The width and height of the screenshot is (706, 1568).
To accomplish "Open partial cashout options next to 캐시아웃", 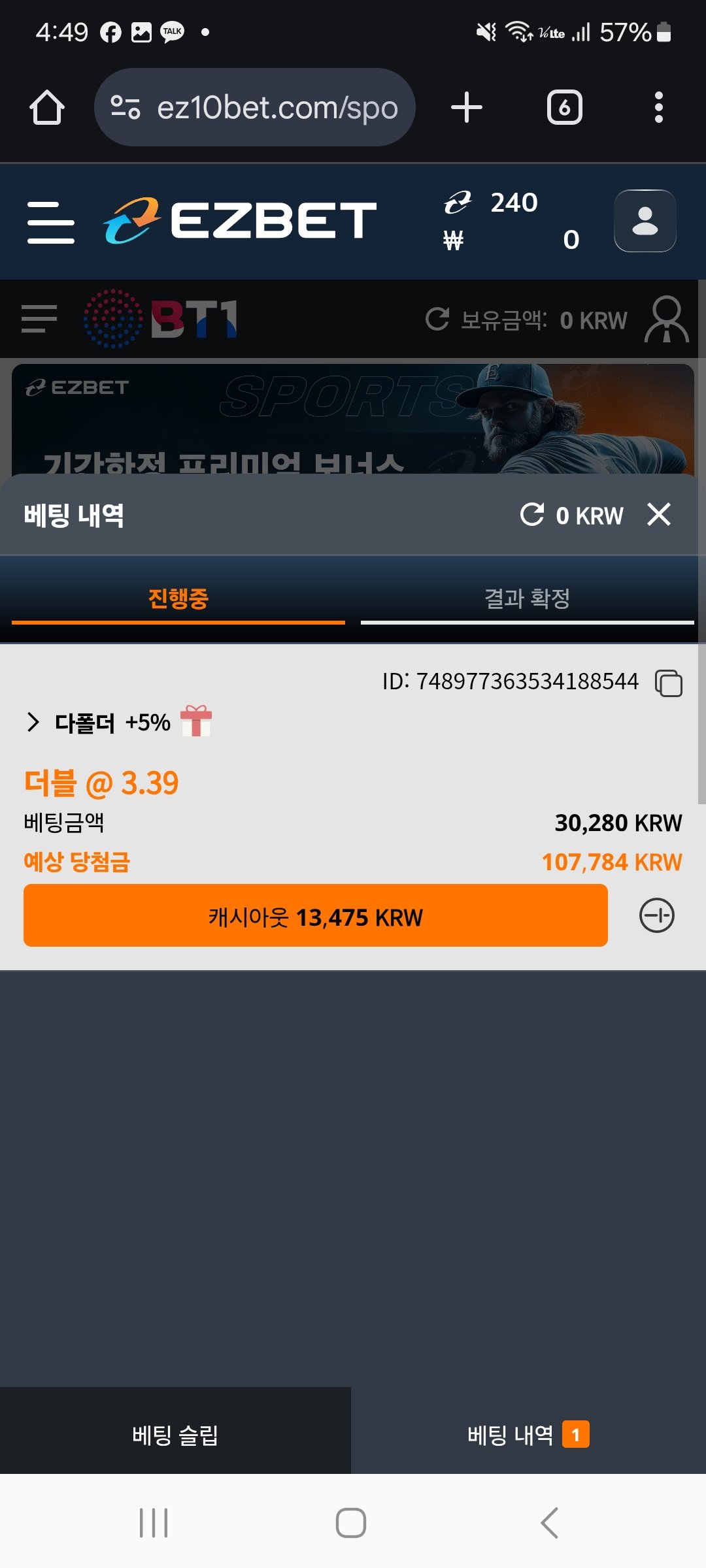I will click(656, 916).
